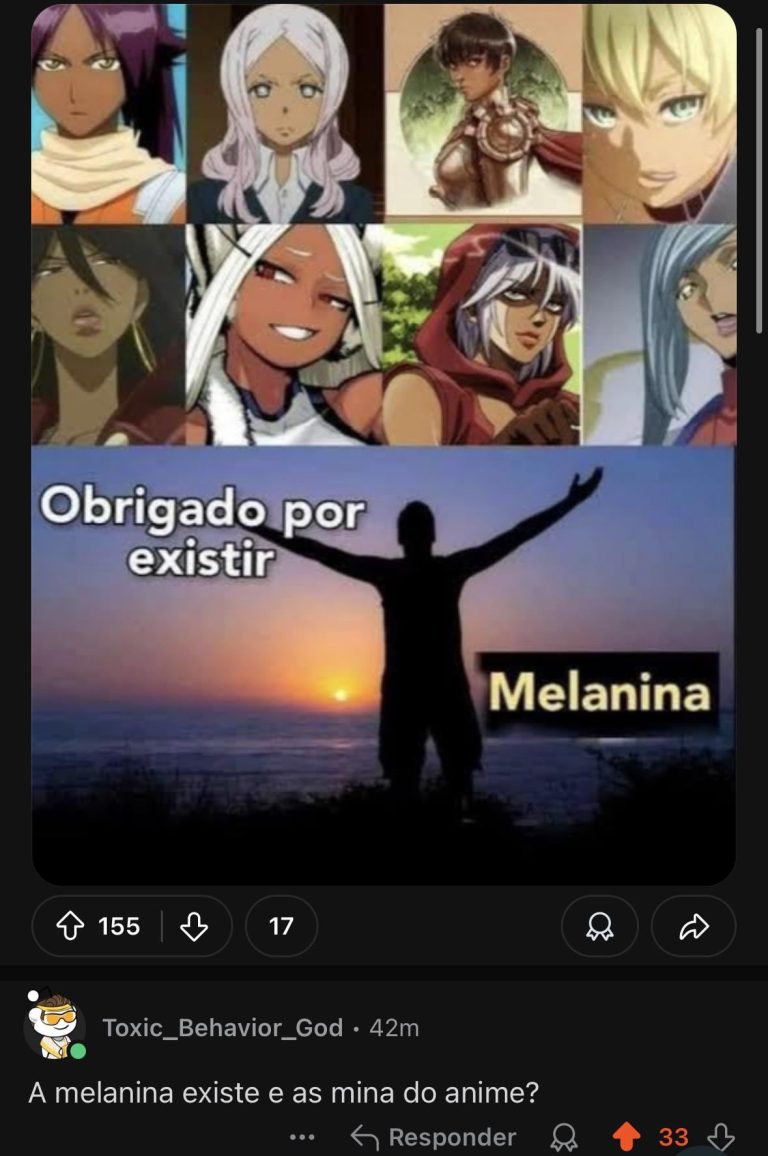Open Toxic_Behavior_God's avatar
768x1156 pixels.
tap(54, 1026)
